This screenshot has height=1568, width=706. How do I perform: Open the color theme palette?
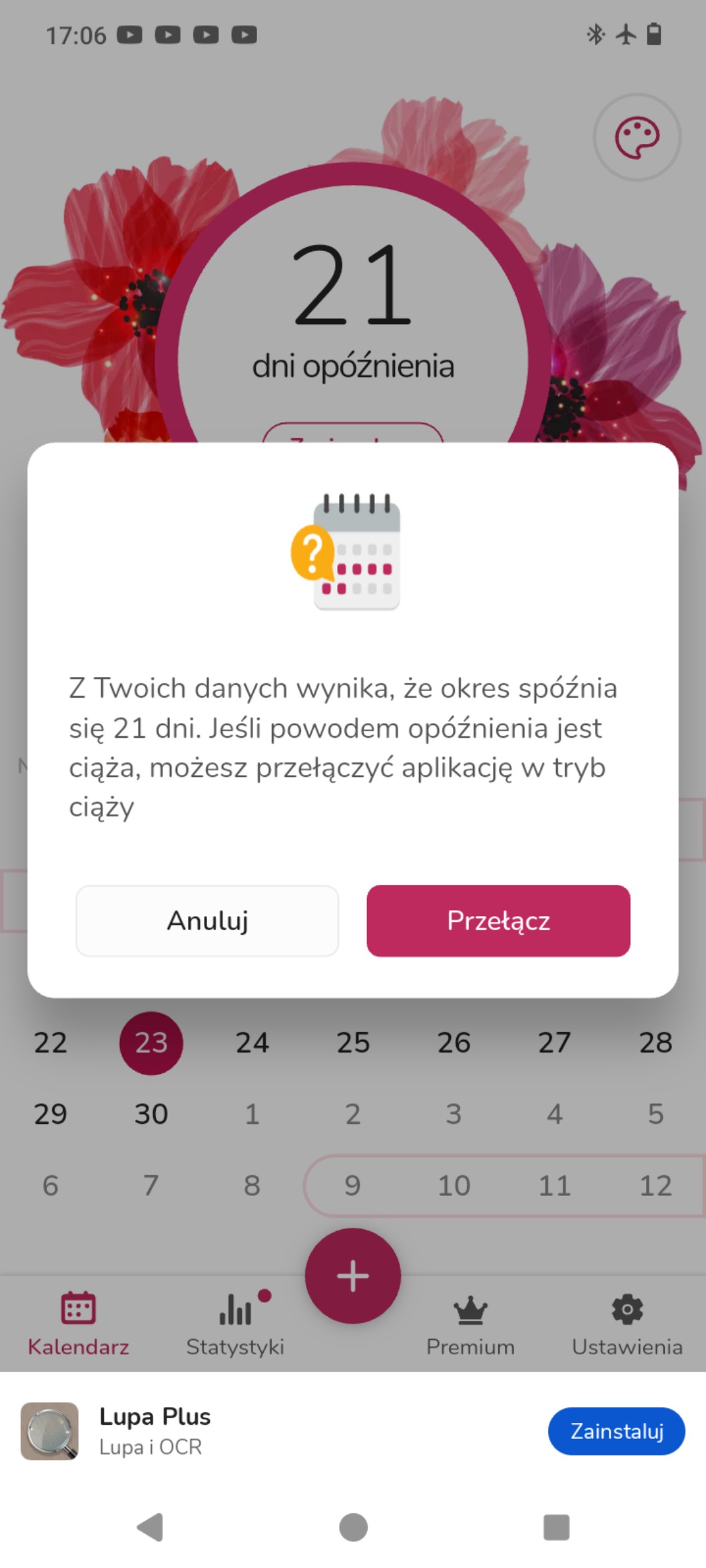tap(636, 137)
